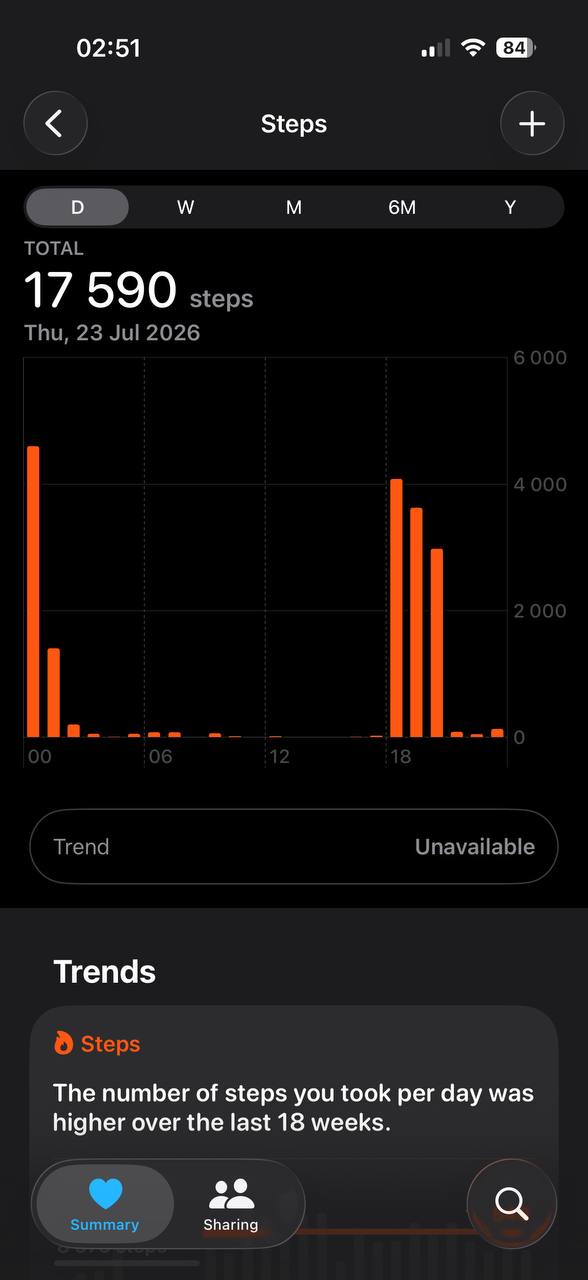Select the D day view
The height and width of the screenshot is (1280, 588).
tap(77, 207)
